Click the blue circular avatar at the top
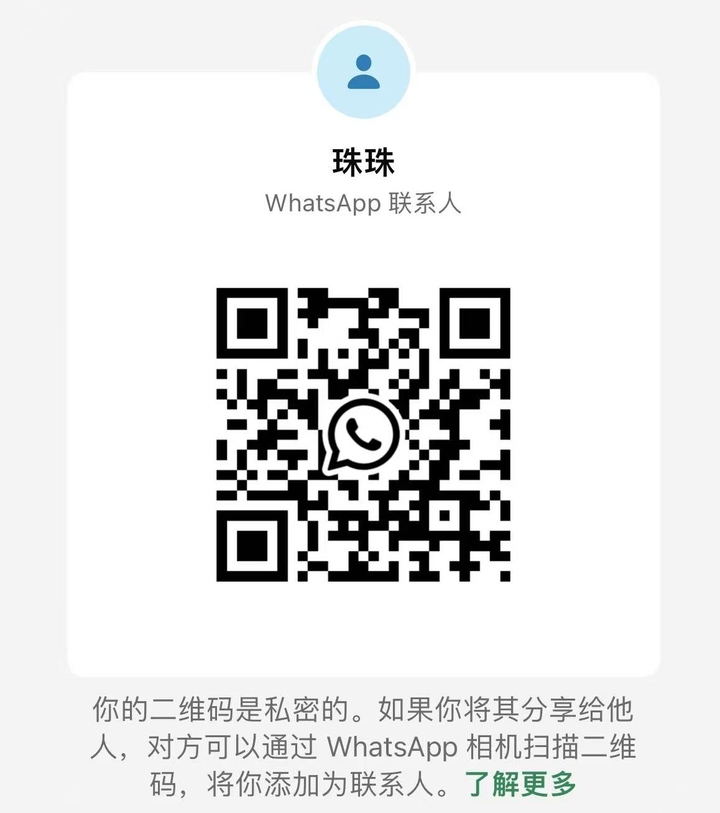Viewport: 720px width, 813px height. (360, 72)
